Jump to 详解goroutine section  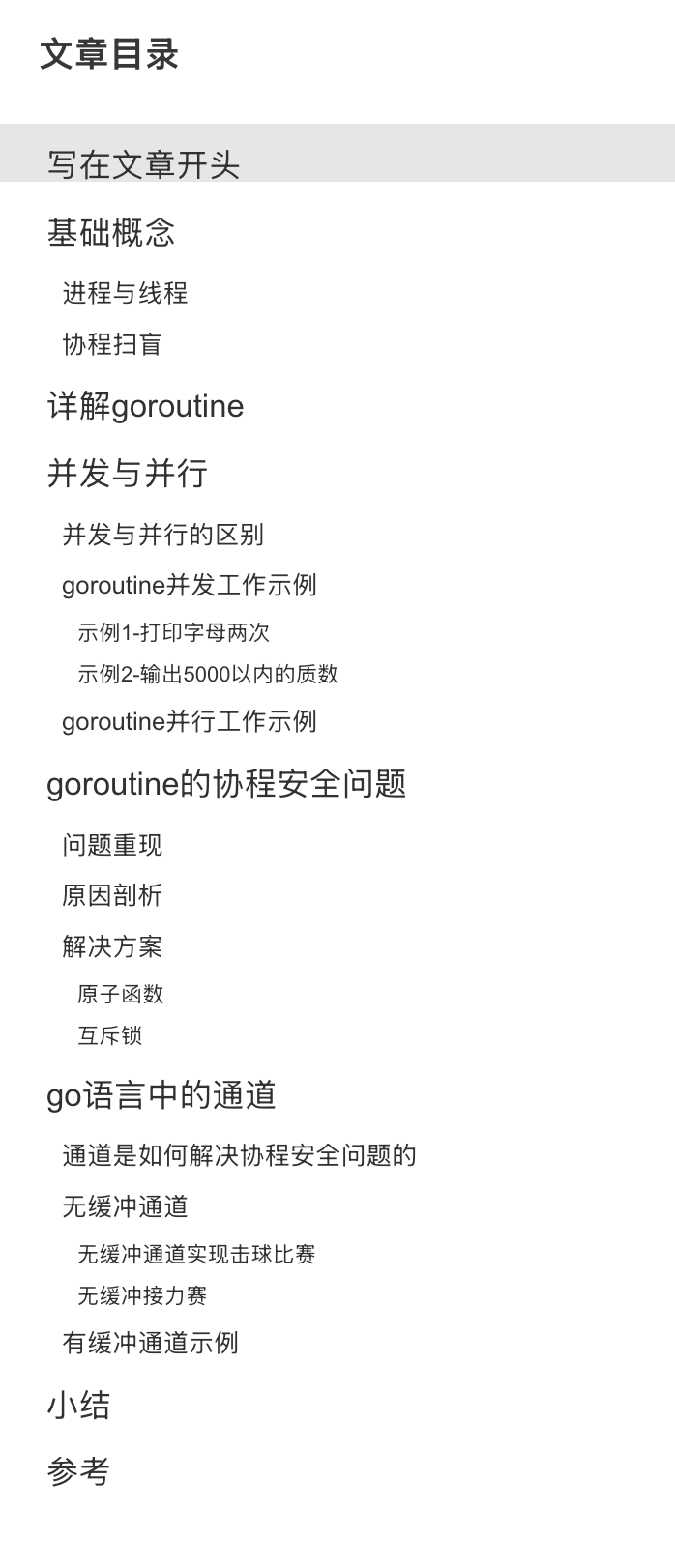tap(145, 406)
